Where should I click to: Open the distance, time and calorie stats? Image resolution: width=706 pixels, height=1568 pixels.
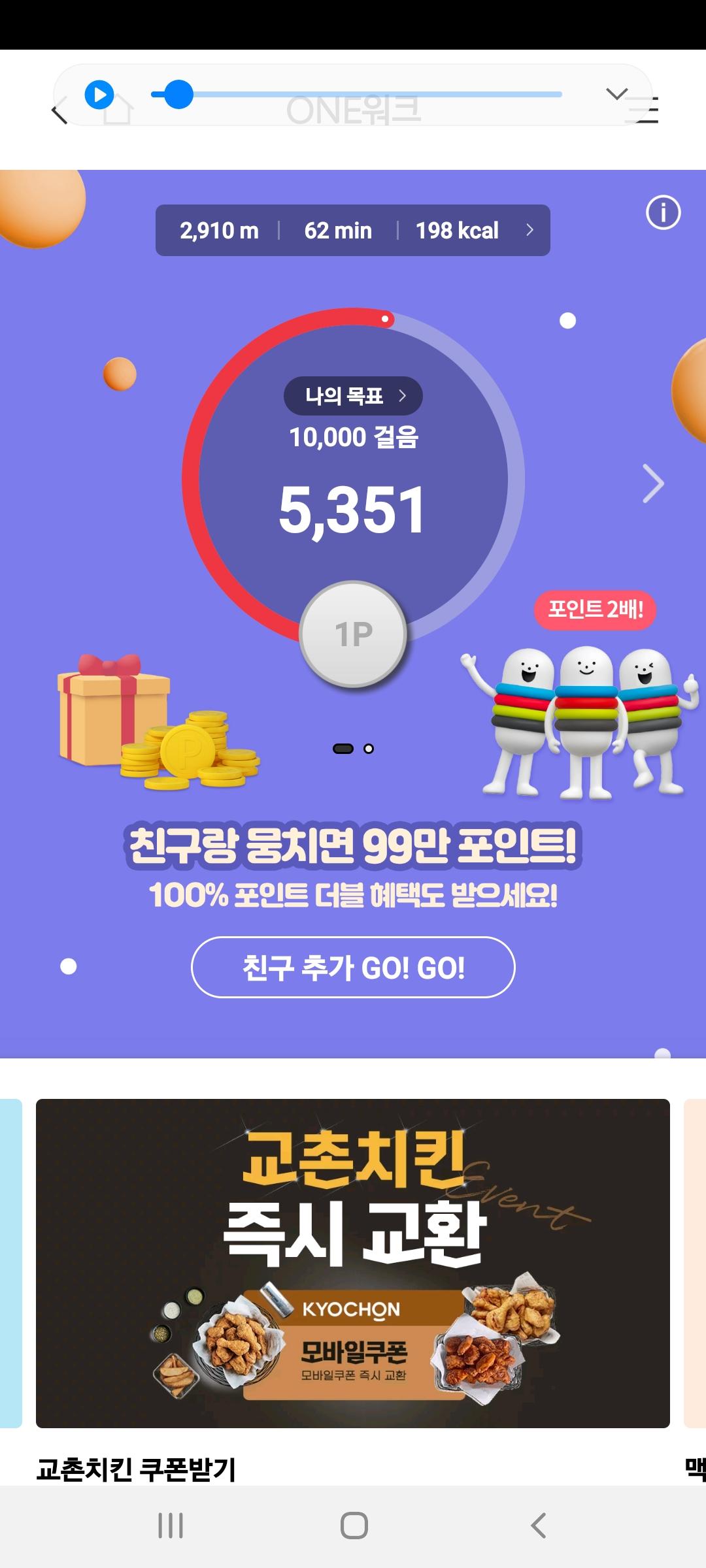[x=352, y=231]
